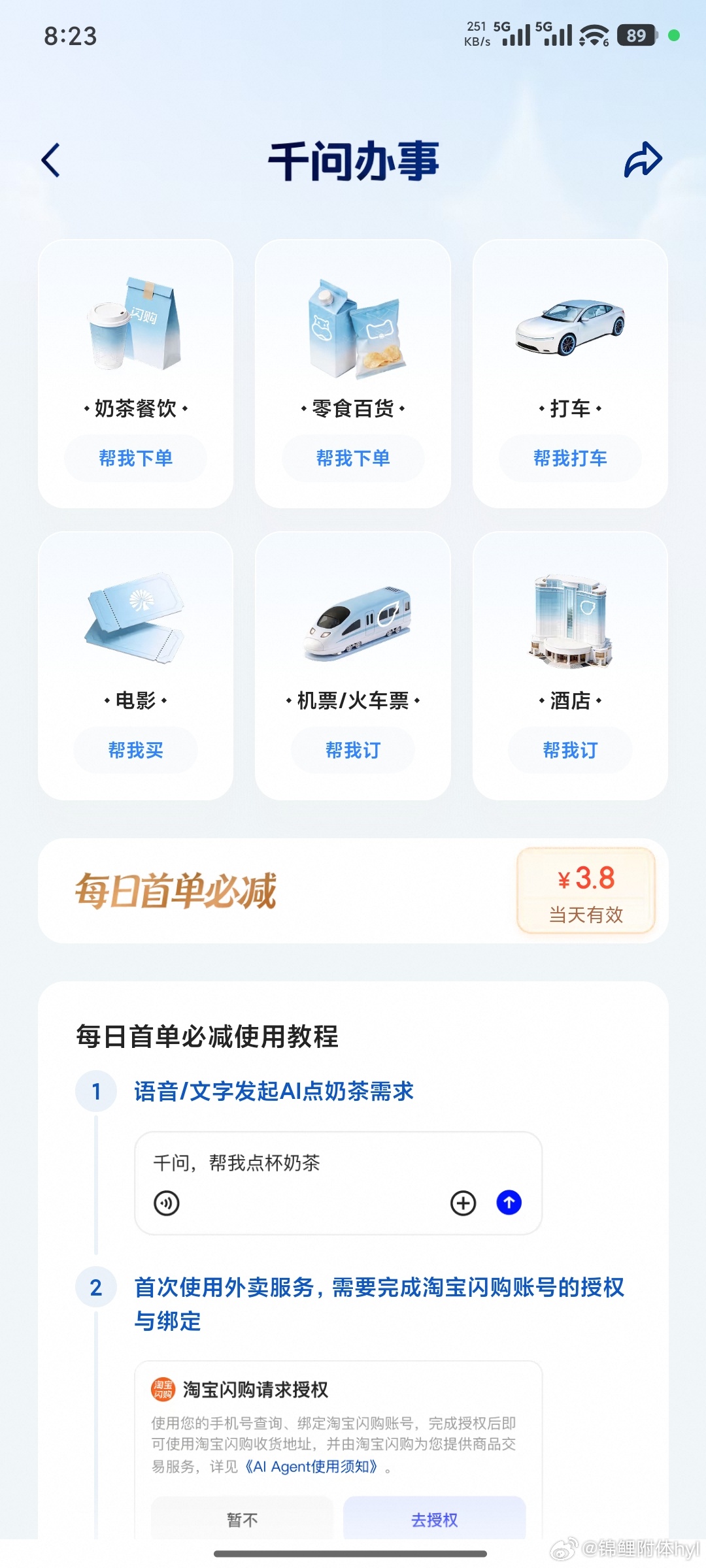Go back using the top-left arrow

point(51,160)
